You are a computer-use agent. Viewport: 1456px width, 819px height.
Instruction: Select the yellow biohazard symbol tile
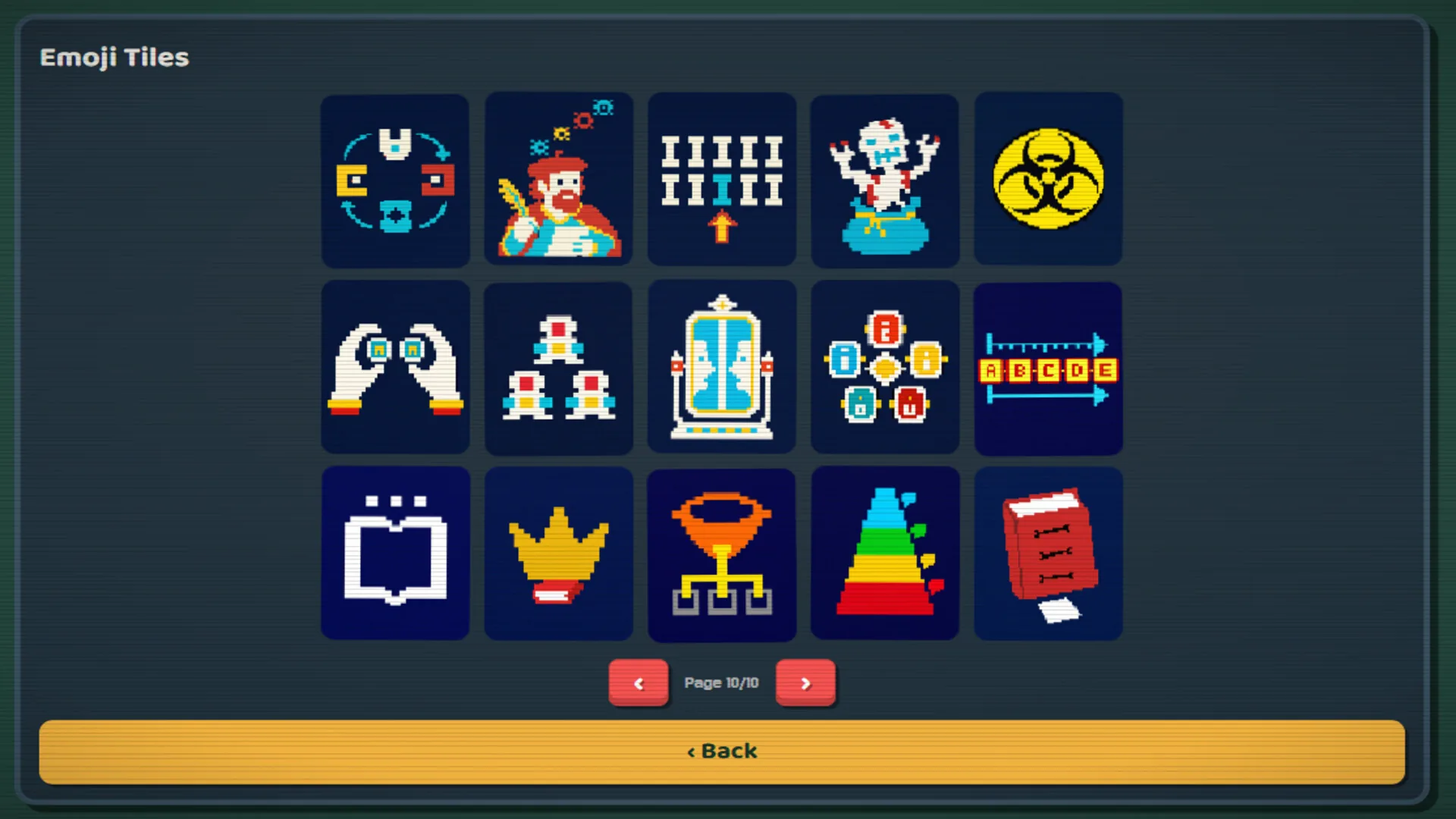click(1048, 179)
